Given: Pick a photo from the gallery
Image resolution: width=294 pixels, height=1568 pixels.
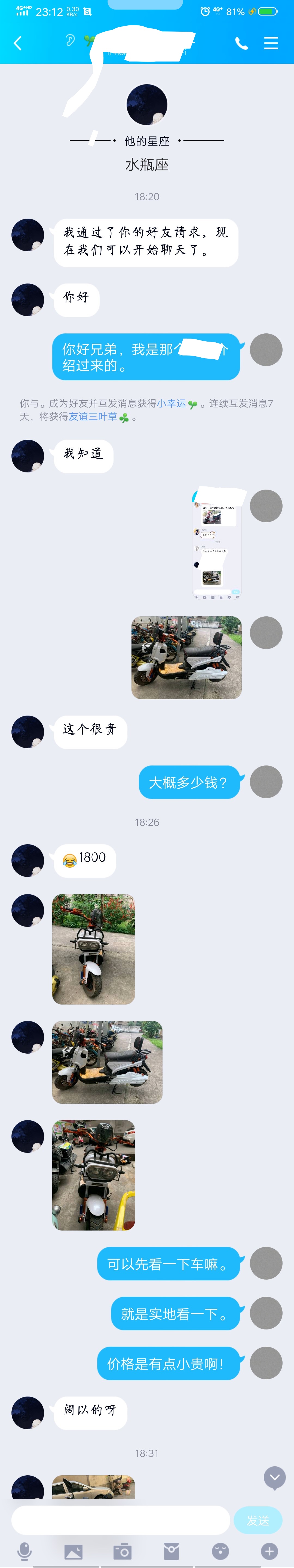Looking at the screenshot, I should click(x=73, y=1551).
